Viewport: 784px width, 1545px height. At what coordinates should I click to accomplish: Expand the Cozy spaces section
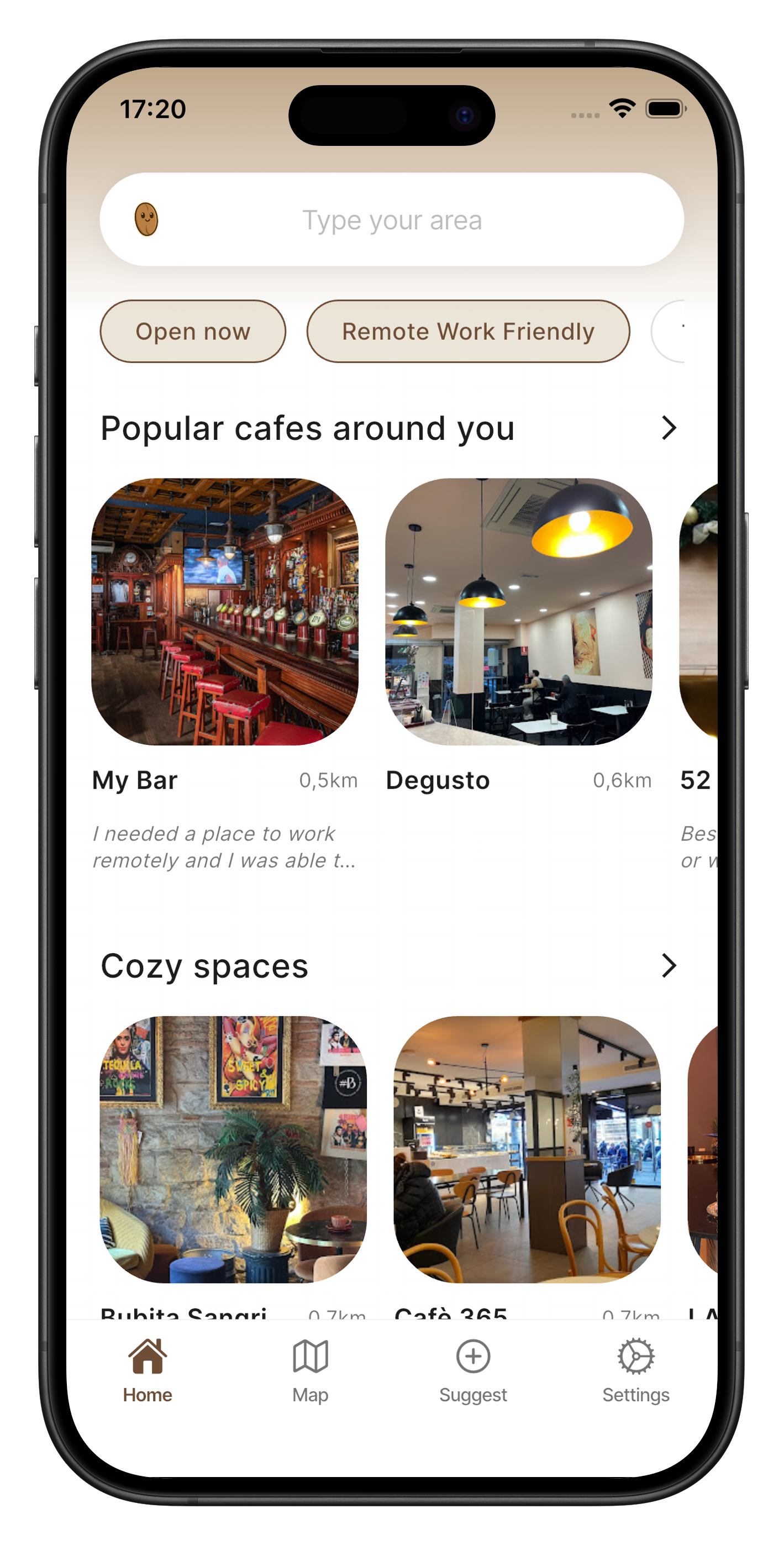pyautogui.click(x=668, y=966)
